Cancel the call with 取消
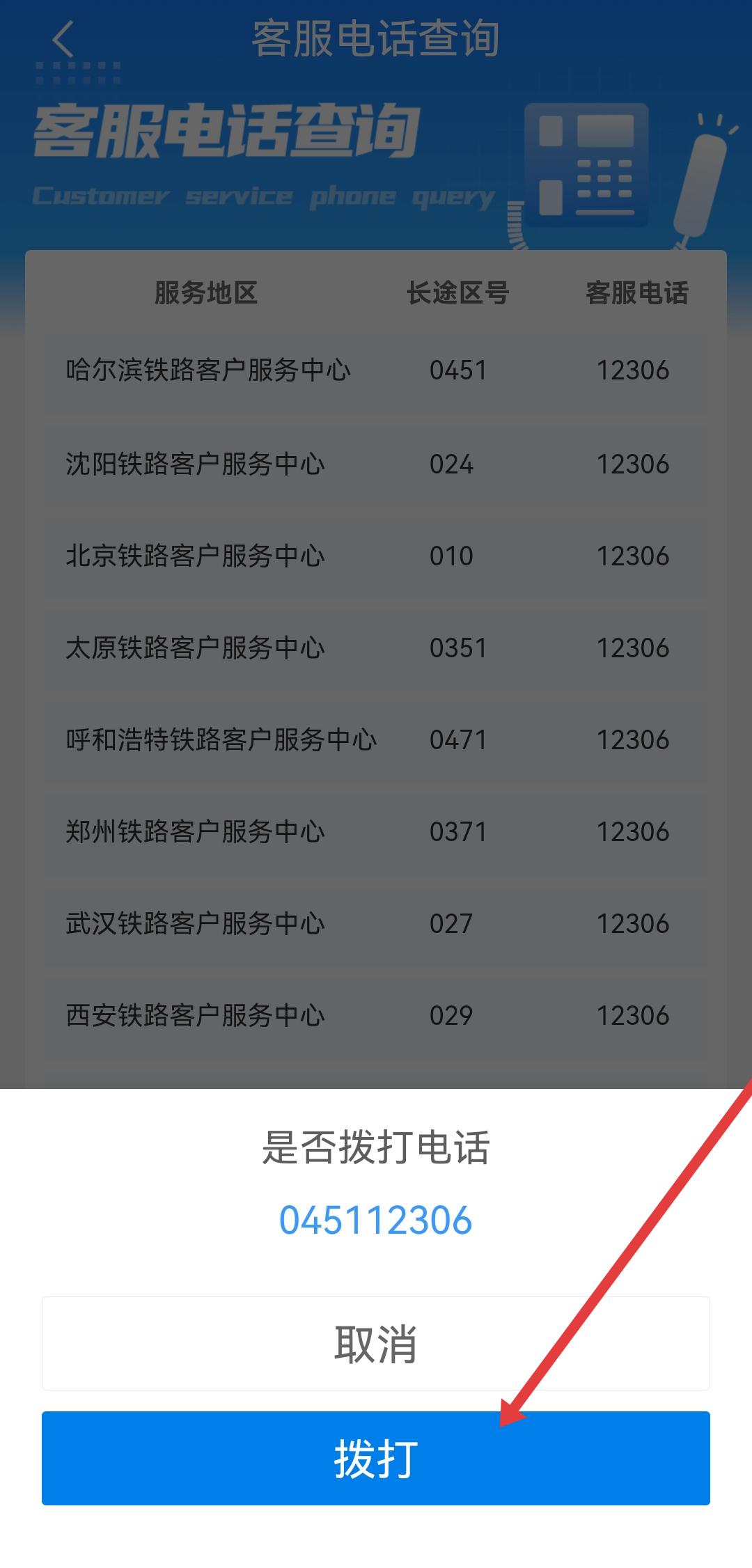 click(x=375, y=1343)
